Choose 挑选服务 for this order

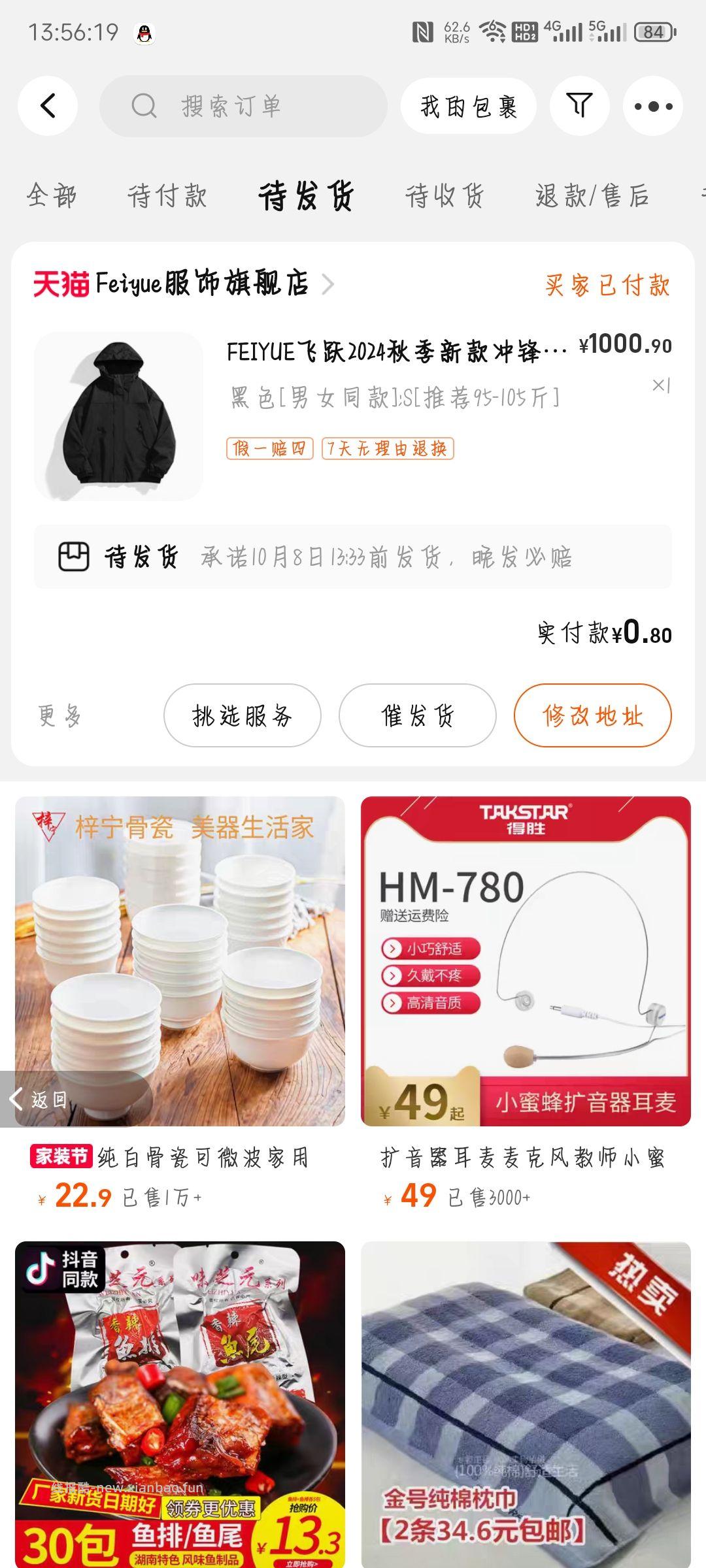(x=242, y=715)
